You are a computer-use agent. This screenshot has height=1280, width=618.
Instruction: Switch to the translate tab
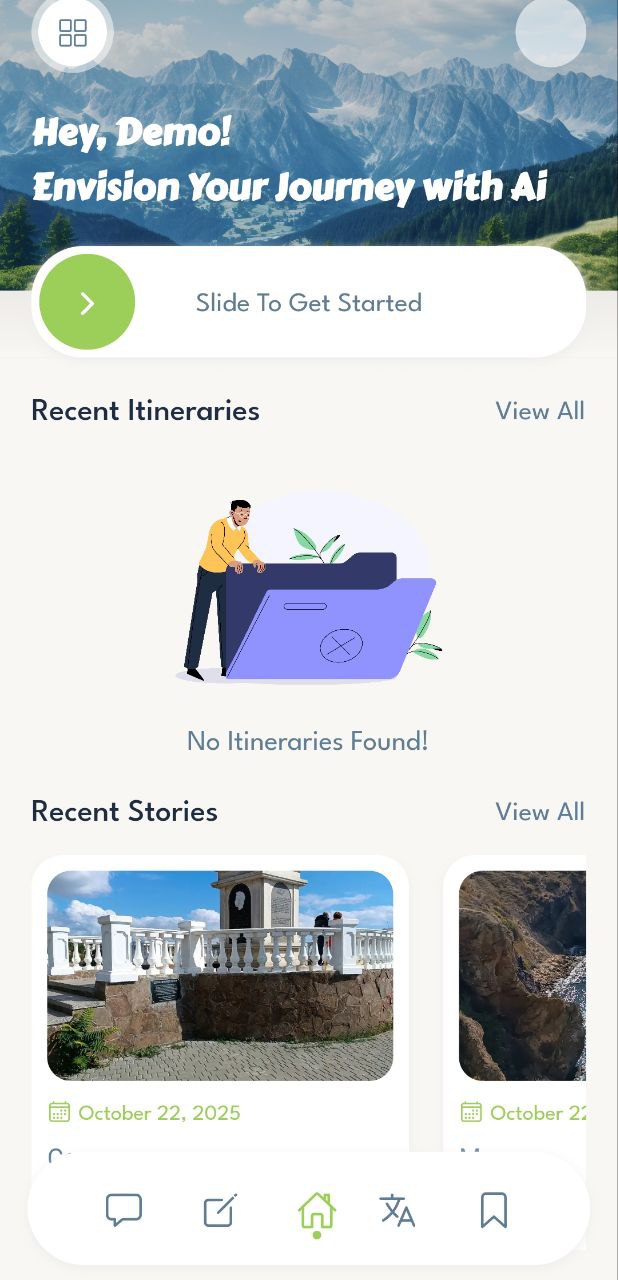pyautogui.click(x=397, y=1210)
